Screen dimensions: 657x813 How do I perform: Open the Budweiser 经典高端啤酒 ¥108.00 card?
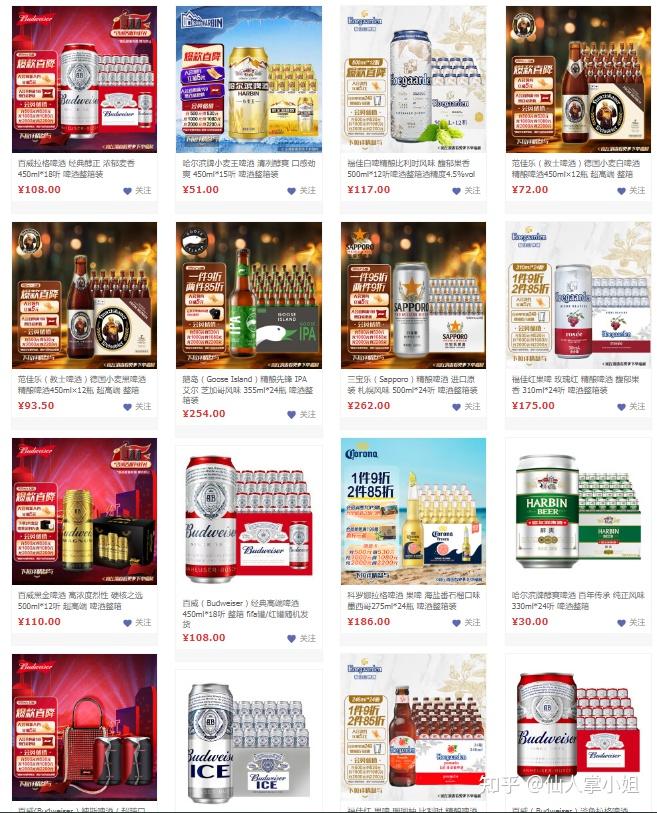[249, 510]
